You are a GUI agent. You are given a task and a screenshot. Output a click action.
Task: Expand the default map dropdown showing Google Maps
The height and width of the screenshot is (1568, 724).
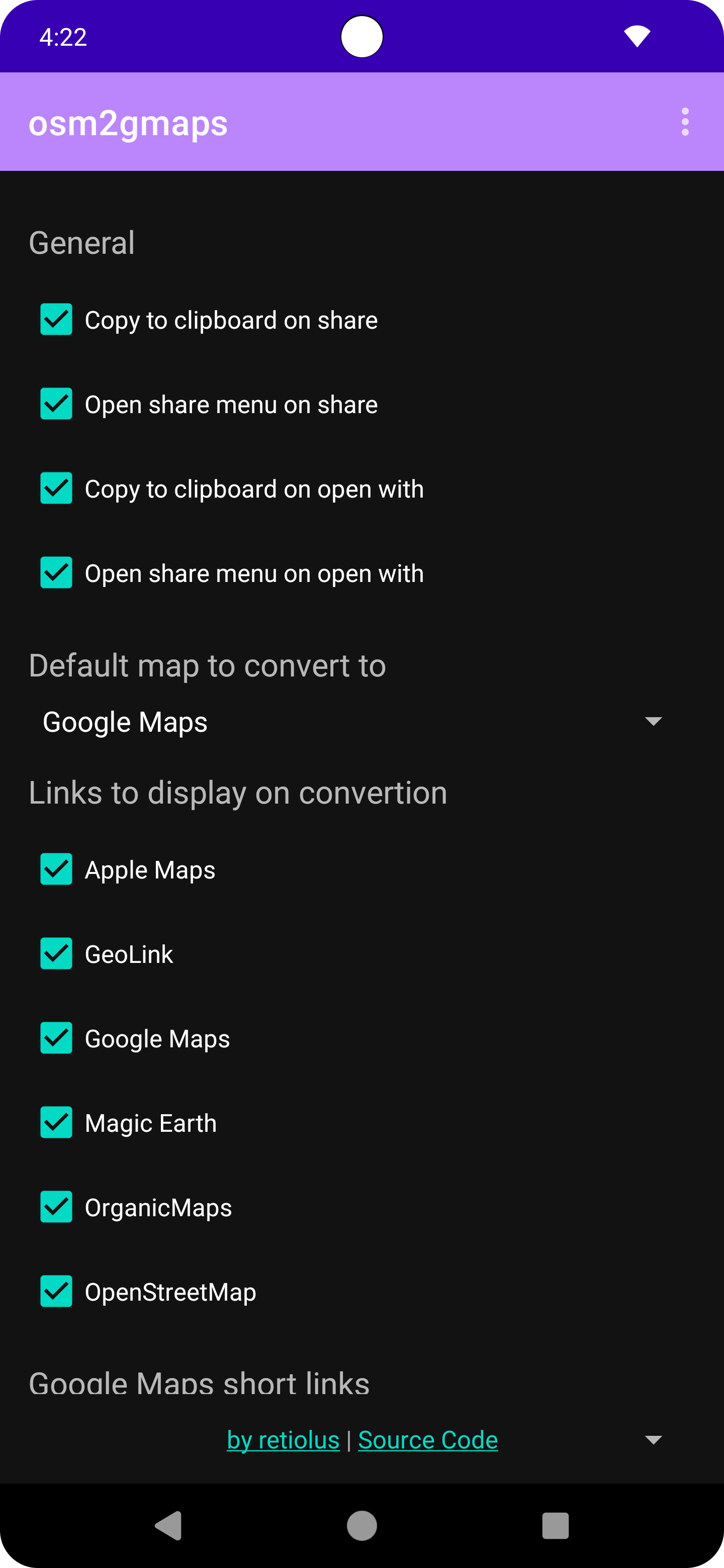353,722
